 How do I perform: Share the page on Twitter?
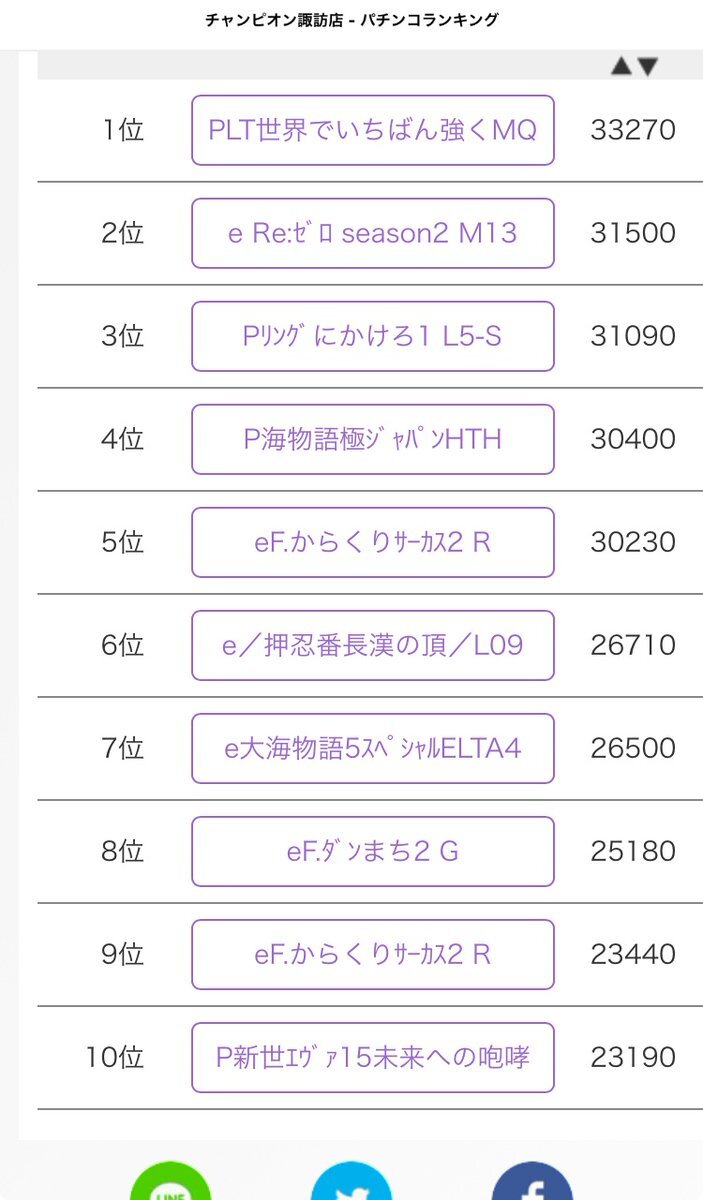(x=351, y=1181)
